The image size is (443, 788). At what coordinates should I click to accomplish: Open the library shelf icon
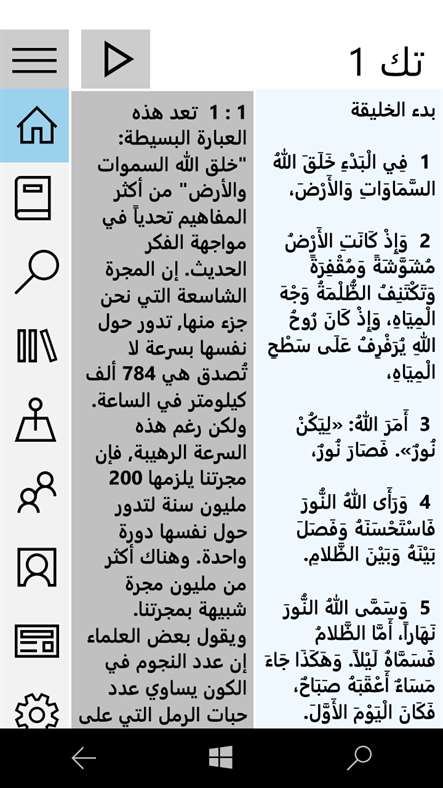coord(36,345)
